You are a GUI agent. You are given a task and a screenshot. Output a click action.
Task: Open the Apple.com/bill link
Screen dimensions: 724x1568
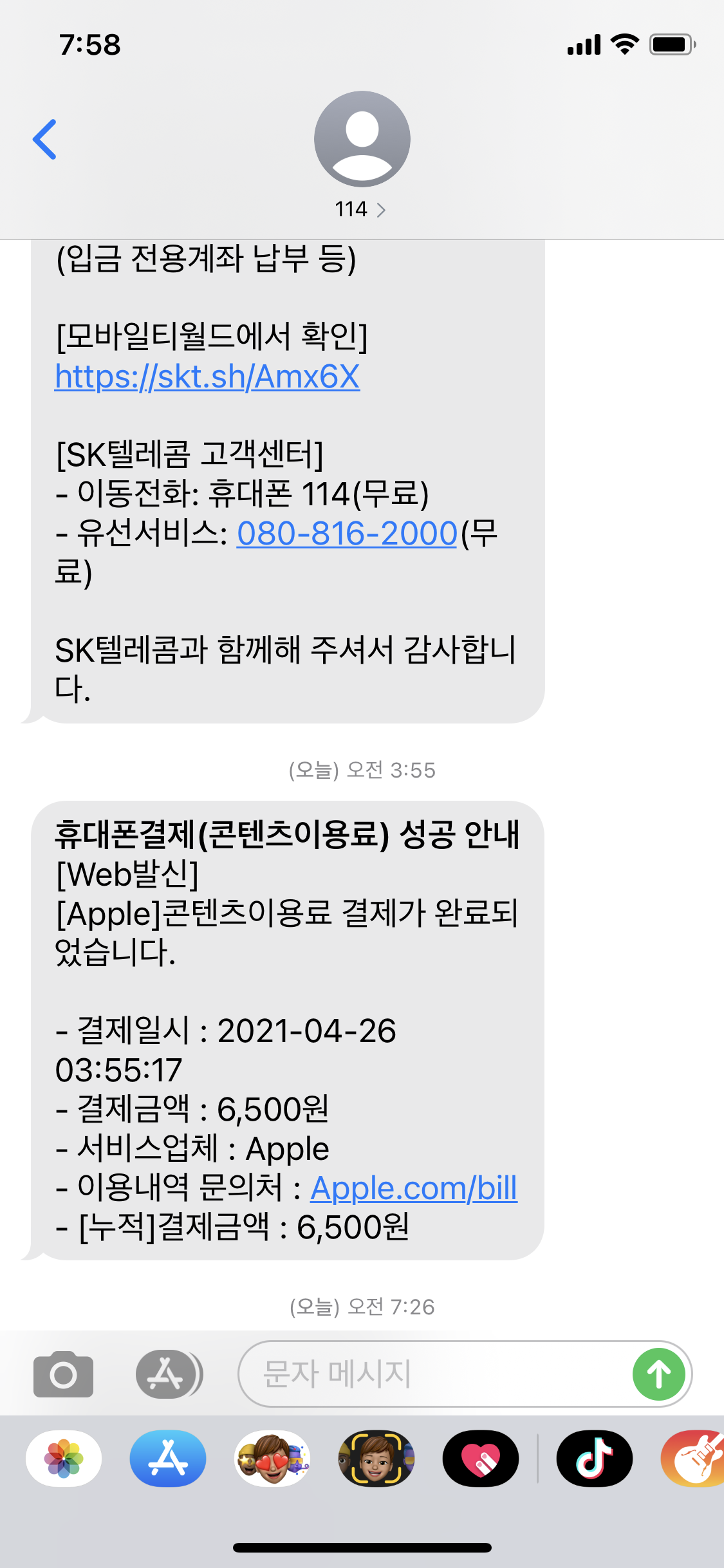pyautogui.click(x=413, y=1188)
